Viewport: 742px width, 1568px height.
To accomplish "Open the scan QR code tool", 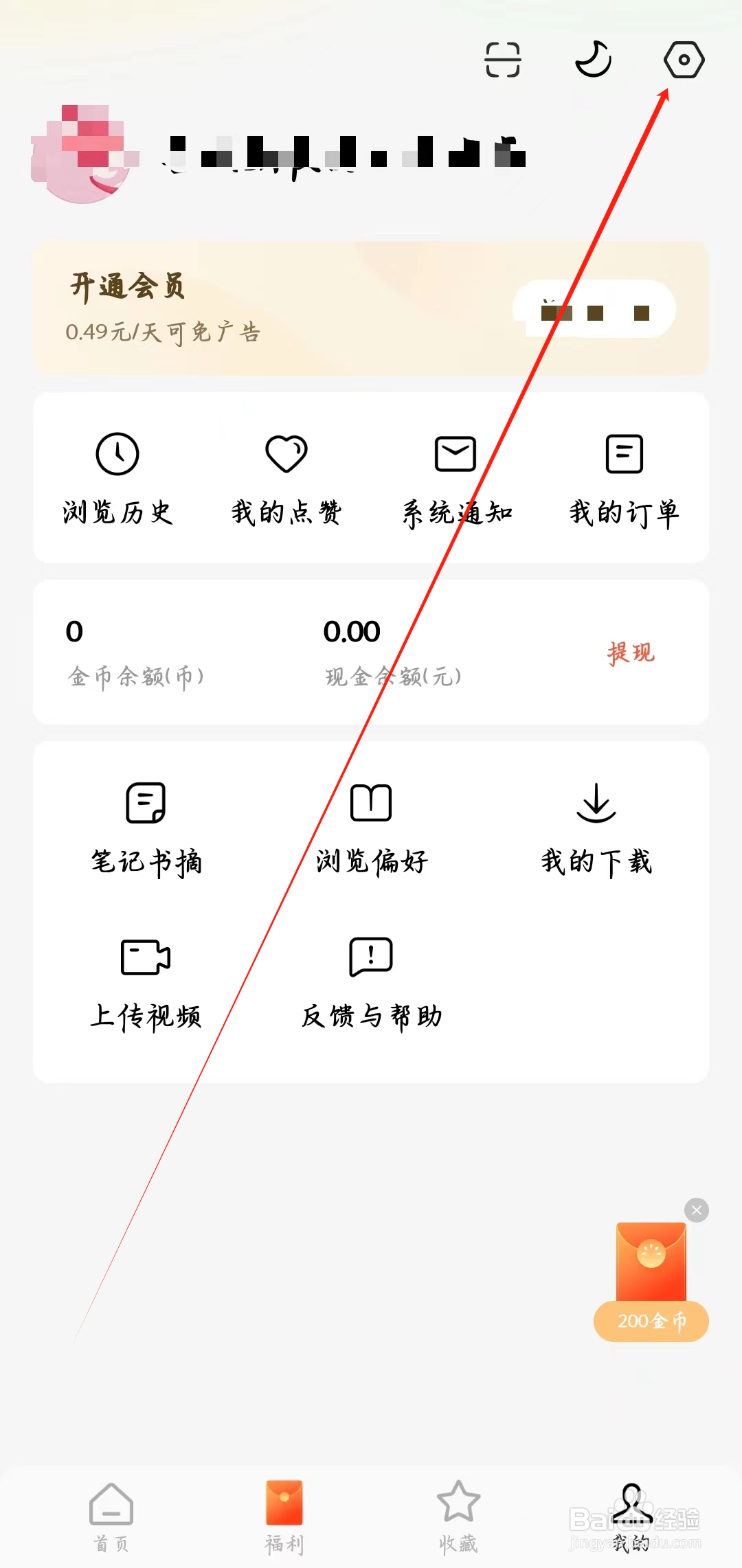I will 502,60.
